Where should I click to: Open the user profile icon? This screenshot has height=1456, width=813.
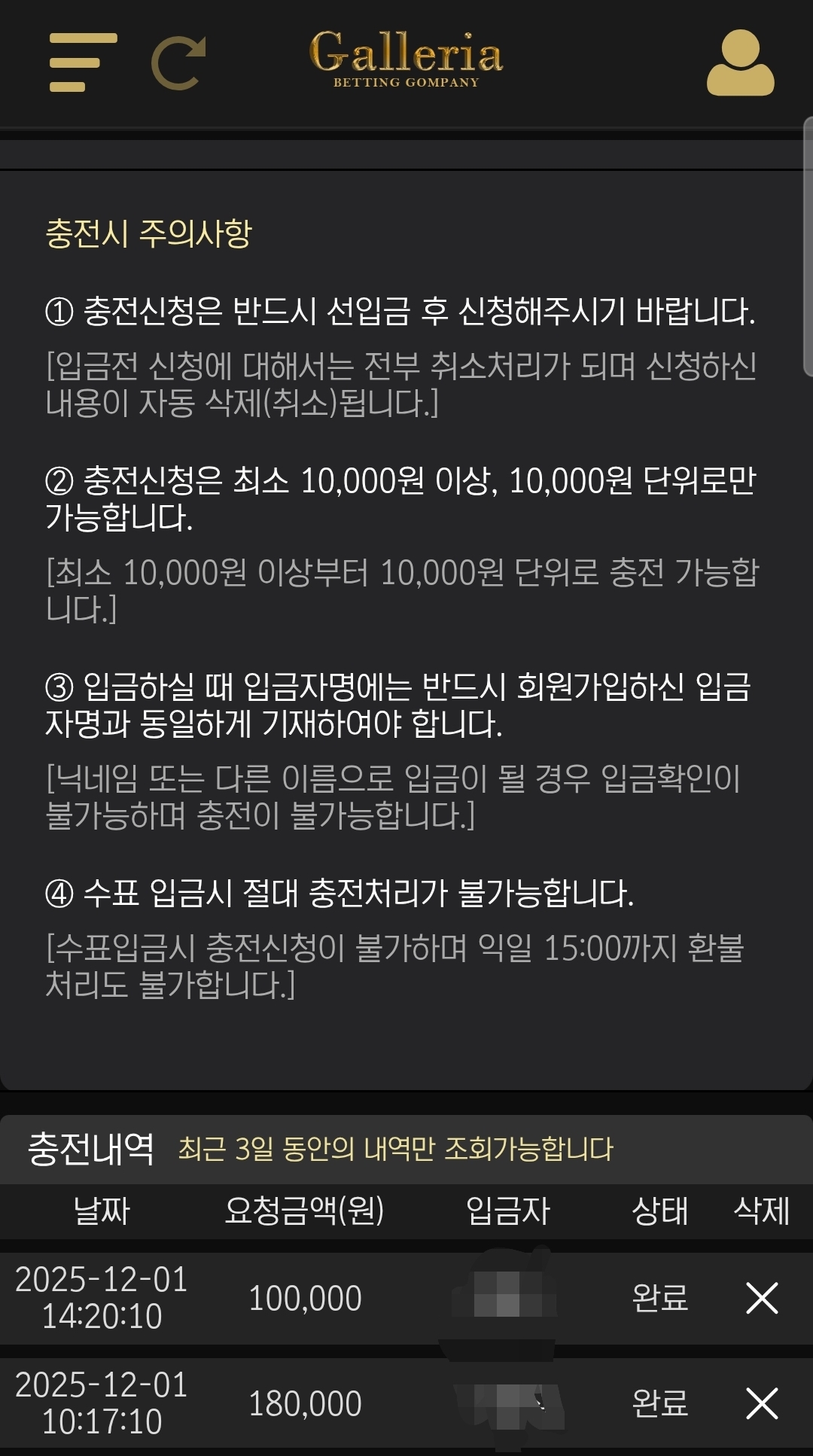click(x=740, y=63)
